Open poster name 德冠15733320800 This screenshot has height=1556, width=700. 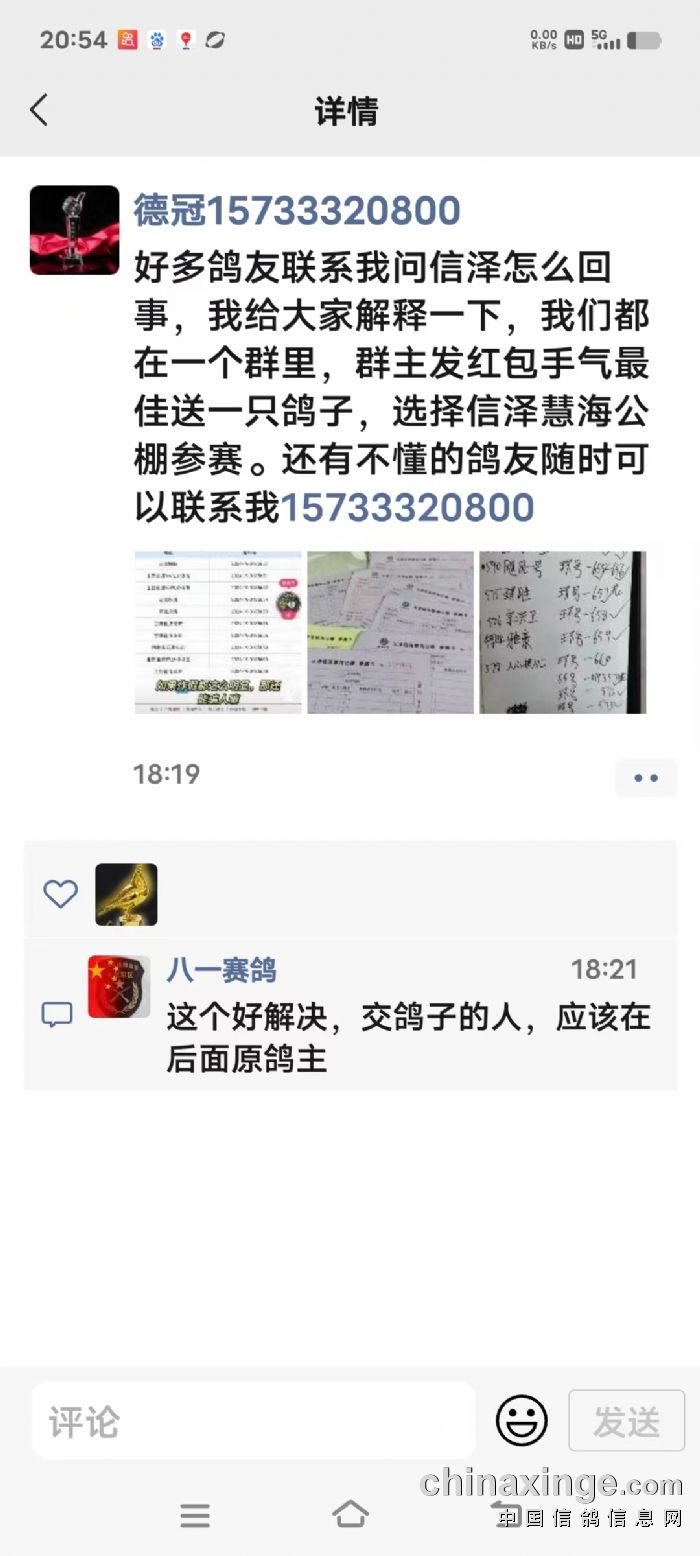click(297, 211)
